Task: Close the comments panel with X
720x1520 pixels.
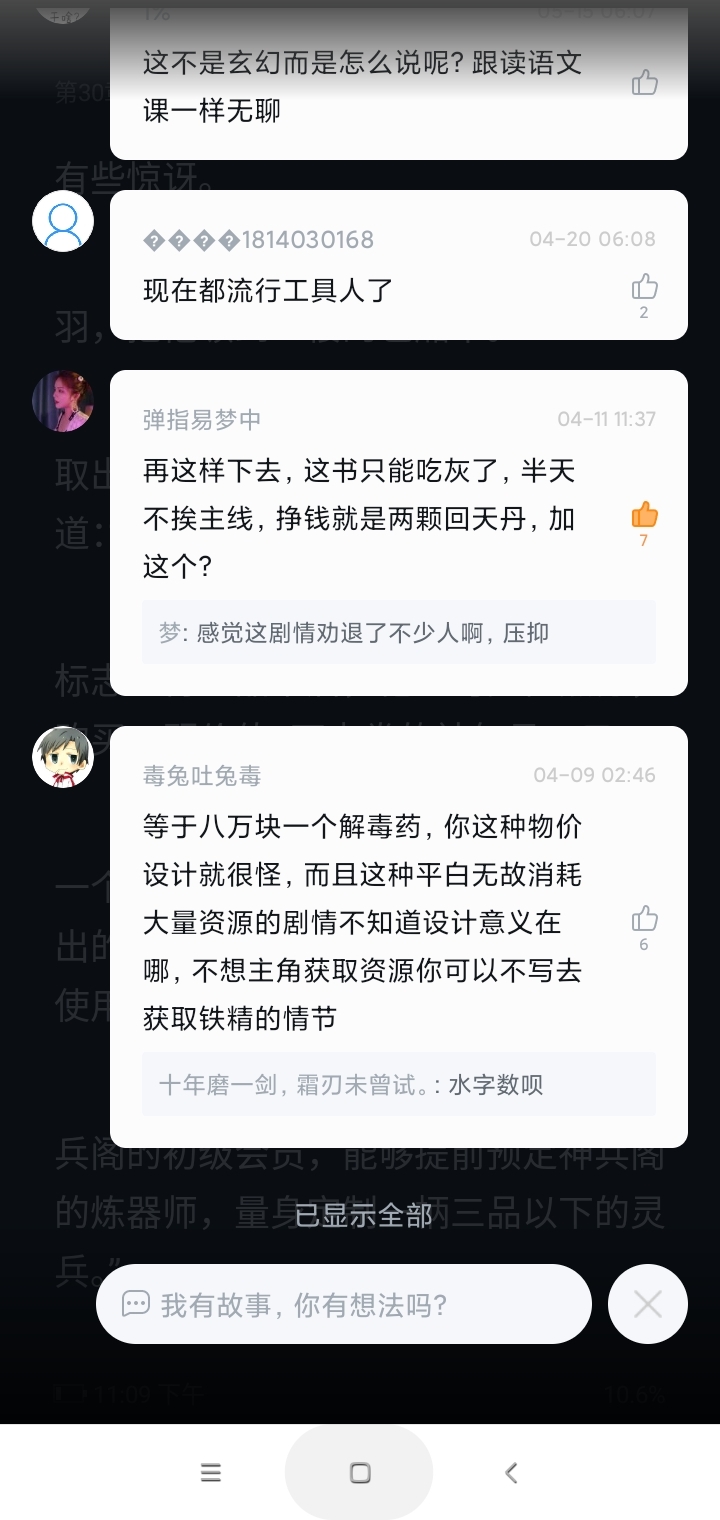Action: (x=648, y=1304)
